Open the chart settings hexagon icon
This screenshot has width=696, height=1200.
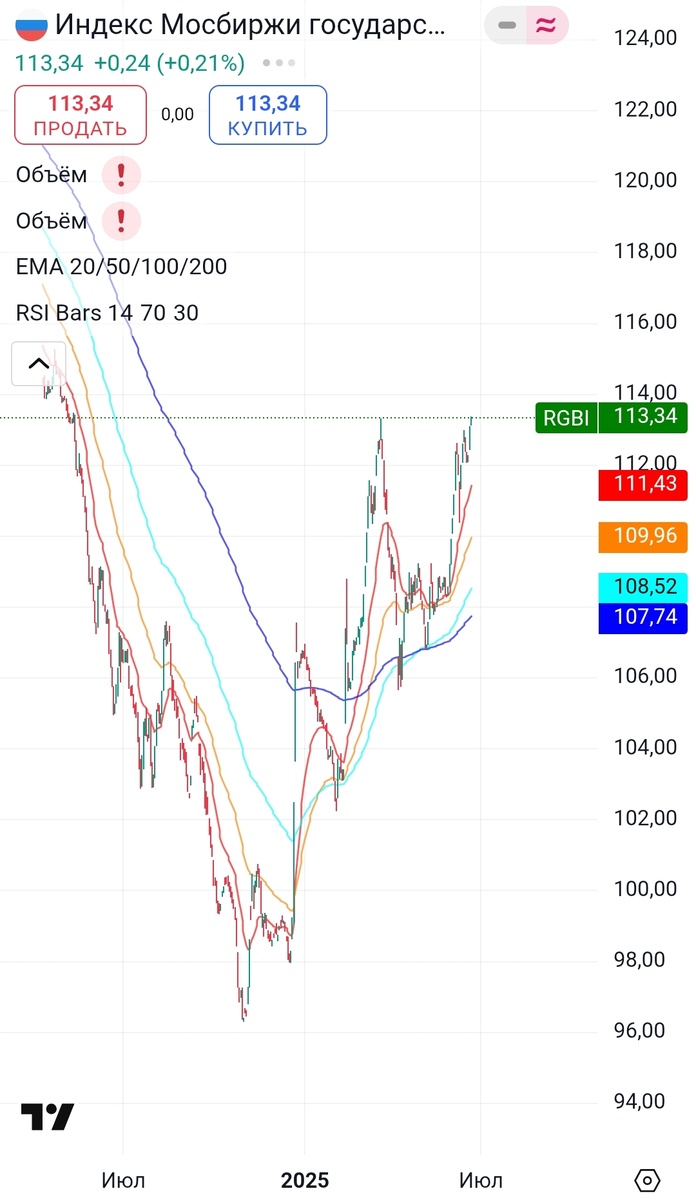(647, 1180)
